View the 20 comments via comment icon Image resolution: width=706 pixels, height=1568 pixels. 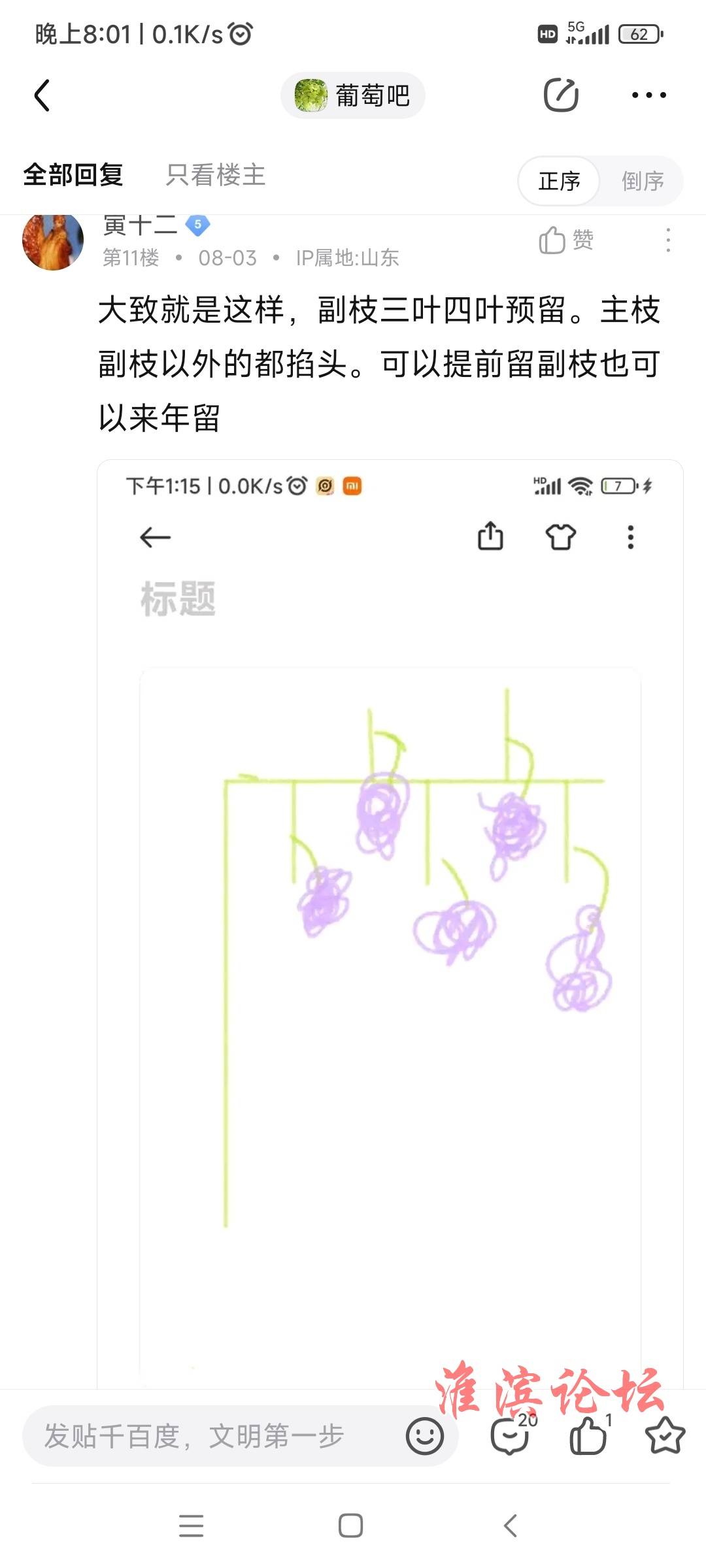click(510, 1436)
